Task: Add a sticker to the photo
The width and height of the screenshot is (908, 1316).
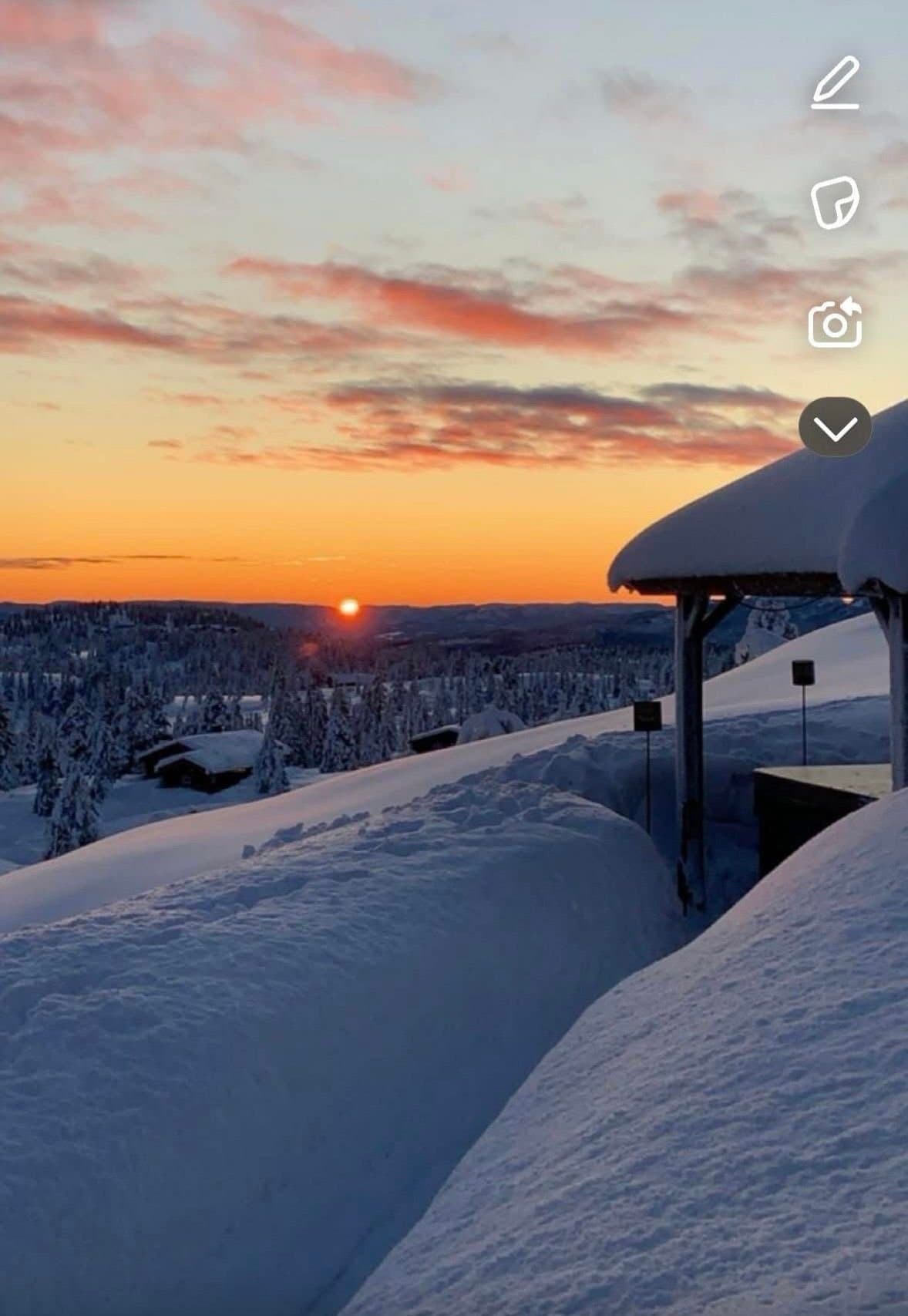Action: 835,203
